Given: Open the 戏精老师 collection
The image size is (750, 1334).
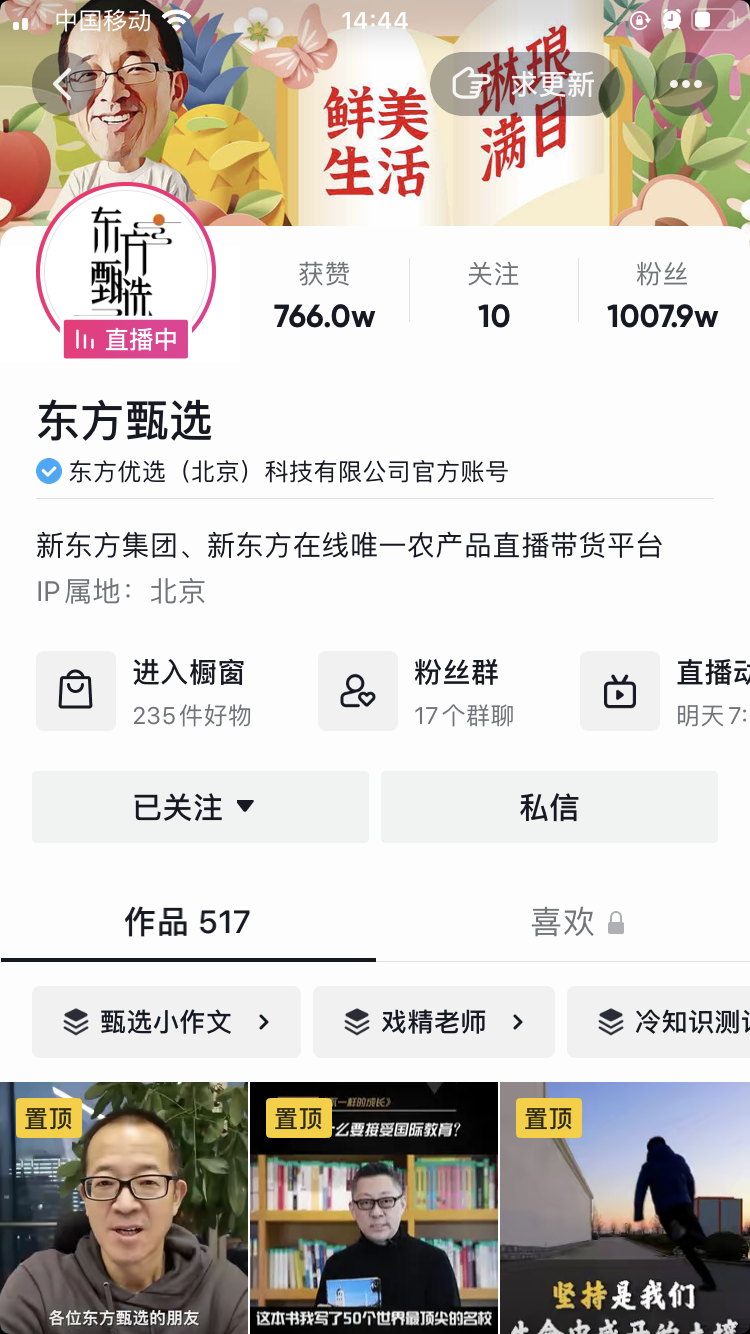Looking at the screenshot, I should click(x=434, y=1022).
